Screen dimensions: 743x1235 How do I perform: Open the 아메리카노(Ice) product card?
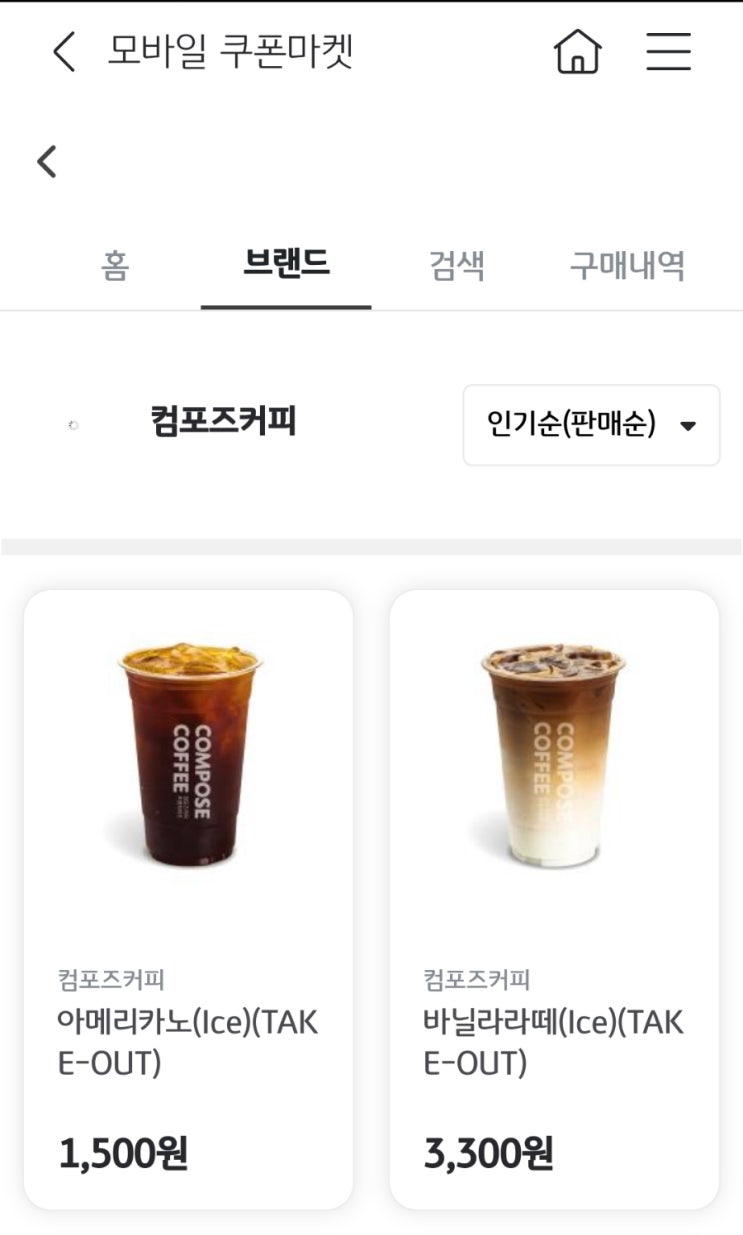point(188,898)
